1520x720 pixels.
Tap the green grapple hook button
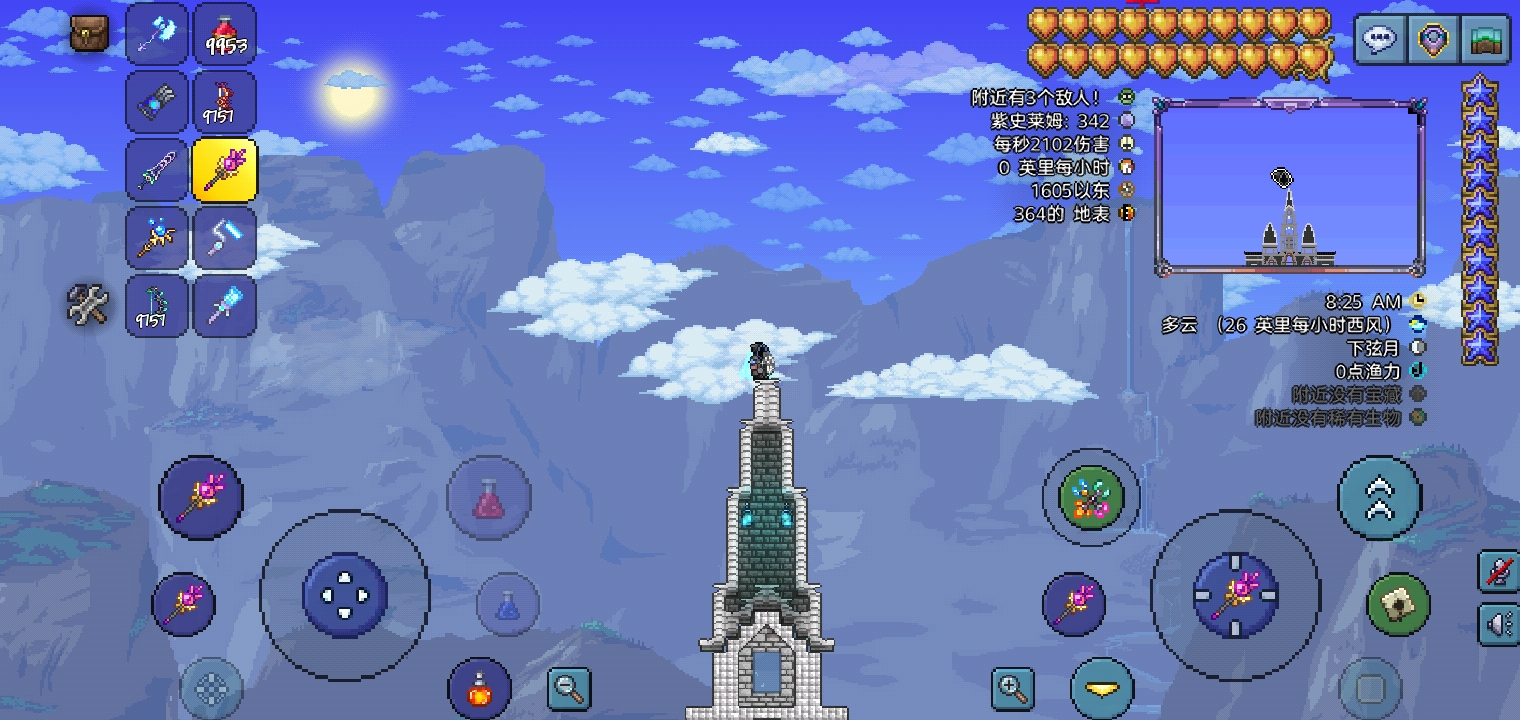(x=1398, y=604)
